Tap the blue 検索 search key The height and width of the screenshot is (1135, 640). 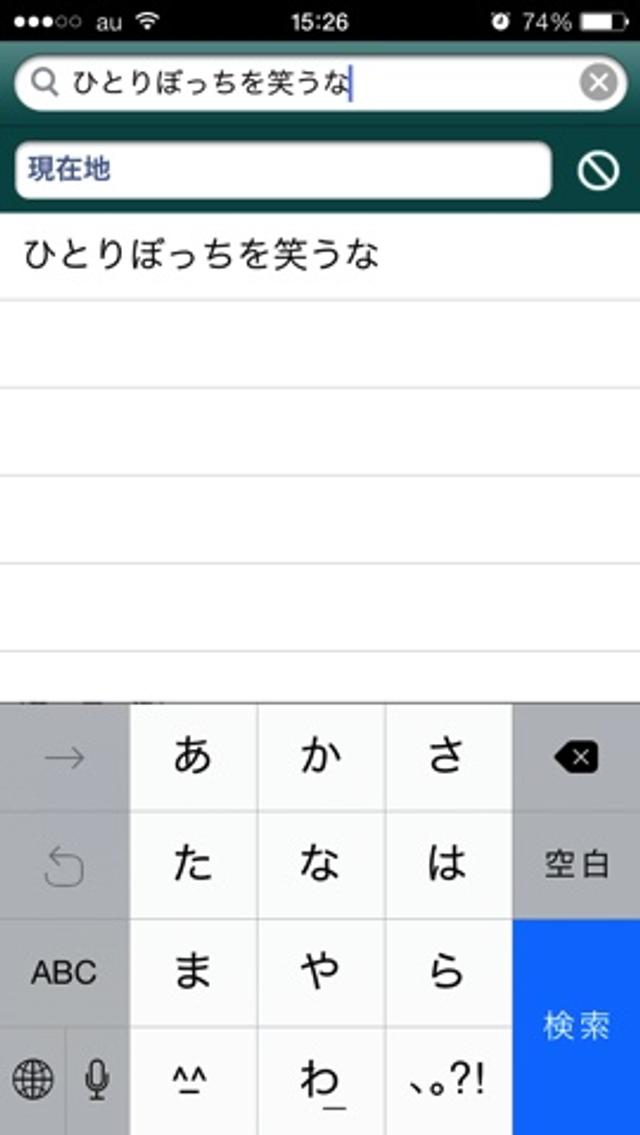click(x=576, y=1026)
